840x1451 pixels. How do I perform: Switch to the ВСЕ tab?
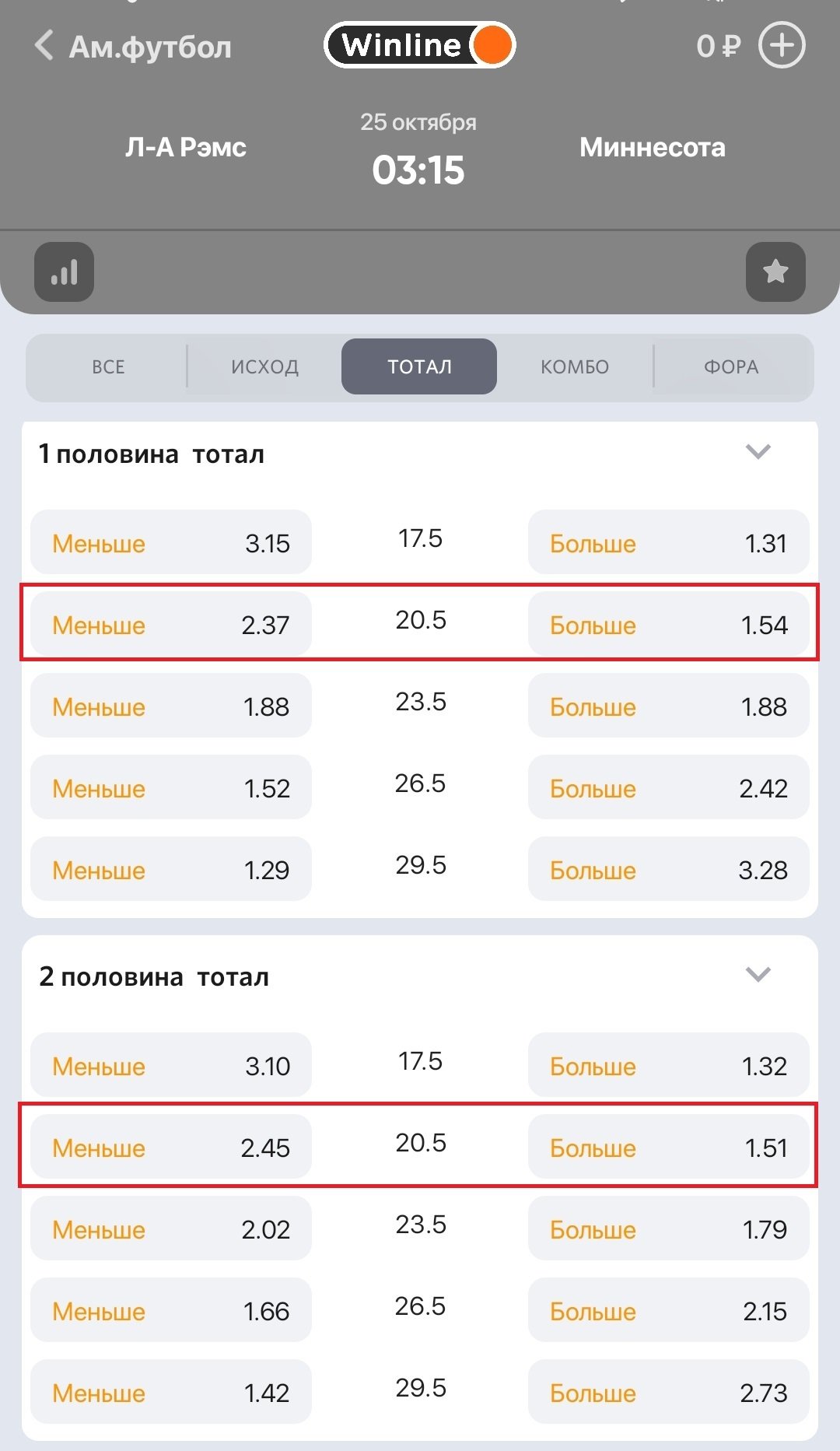[x=108, y=367]
